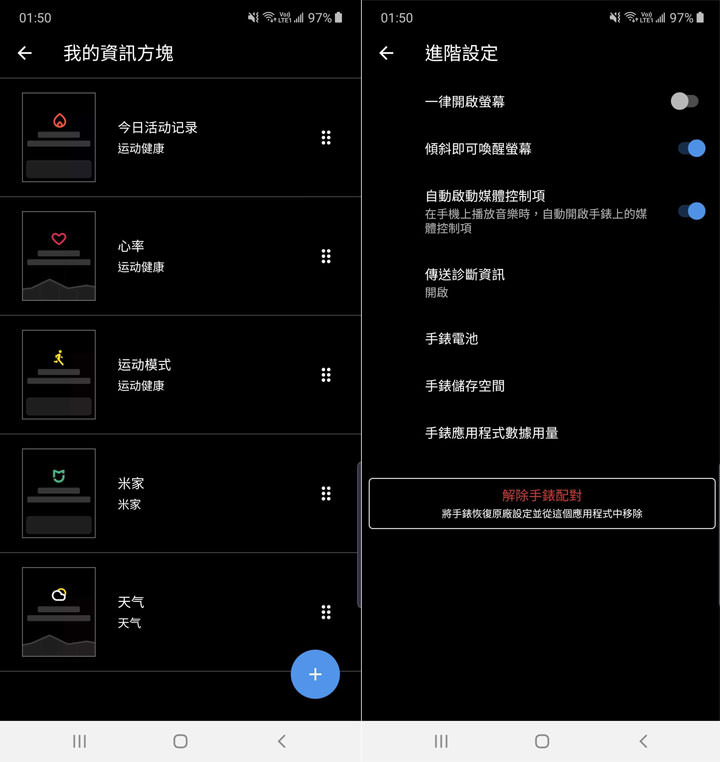Image resolution: width=720 pixels, height=762 pixels.
Task: Disable the 傾斜即可喚醒螢幕 switch
Action: tap(687, 147)
